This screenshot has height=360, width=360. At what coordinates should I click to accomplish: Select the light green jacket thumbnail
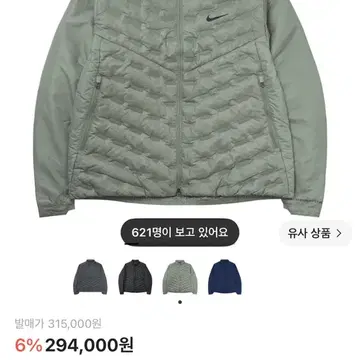pyautogui.click(x=180, y=277)
